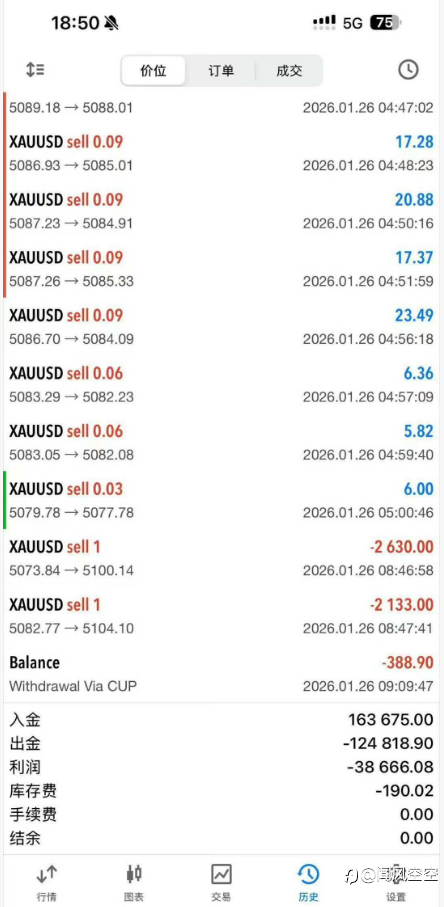Select the 价位 segment
The height and width of the screenshot is (907, 444).
click(153, 71)
